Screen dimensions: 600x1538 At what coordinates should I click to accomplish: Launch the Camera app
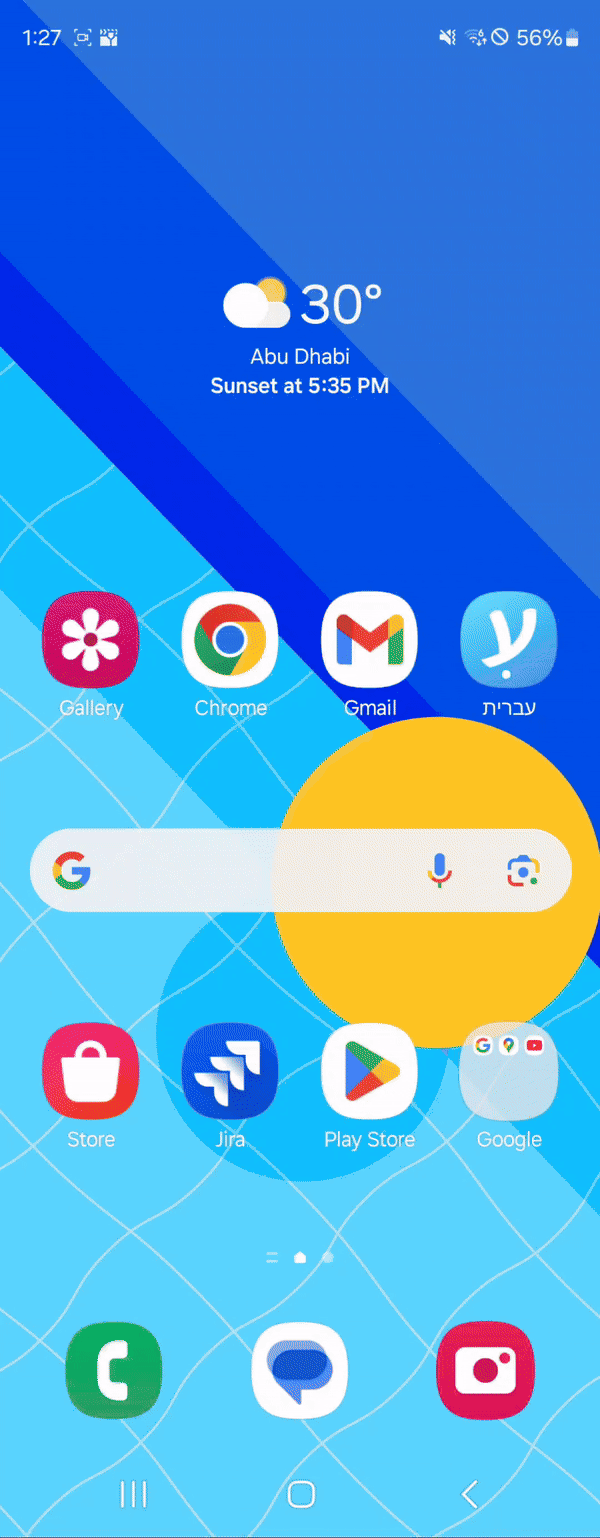point(485,1371)
